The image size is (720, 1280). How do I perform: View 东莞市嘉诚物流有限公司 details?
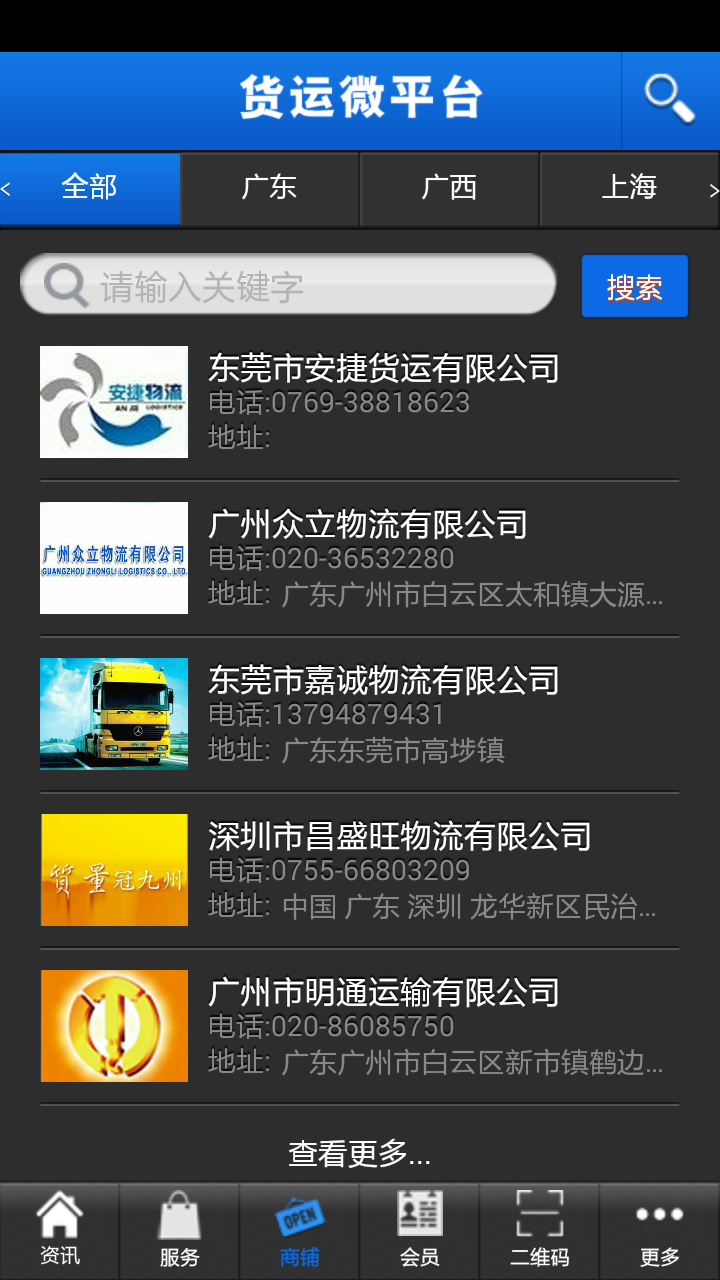(383, 681)
